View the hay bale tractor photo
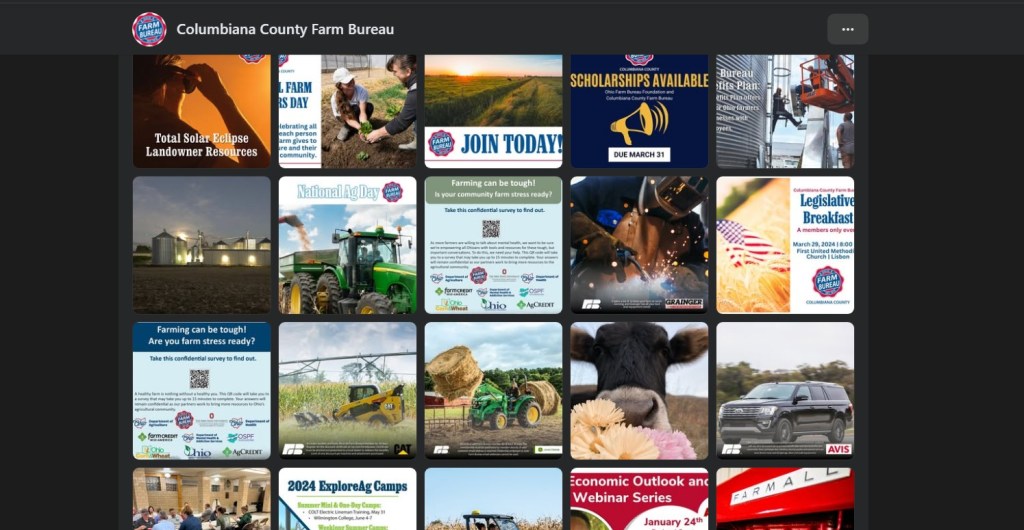This screenshot has height=530, width=1024. tap(493, 390)
